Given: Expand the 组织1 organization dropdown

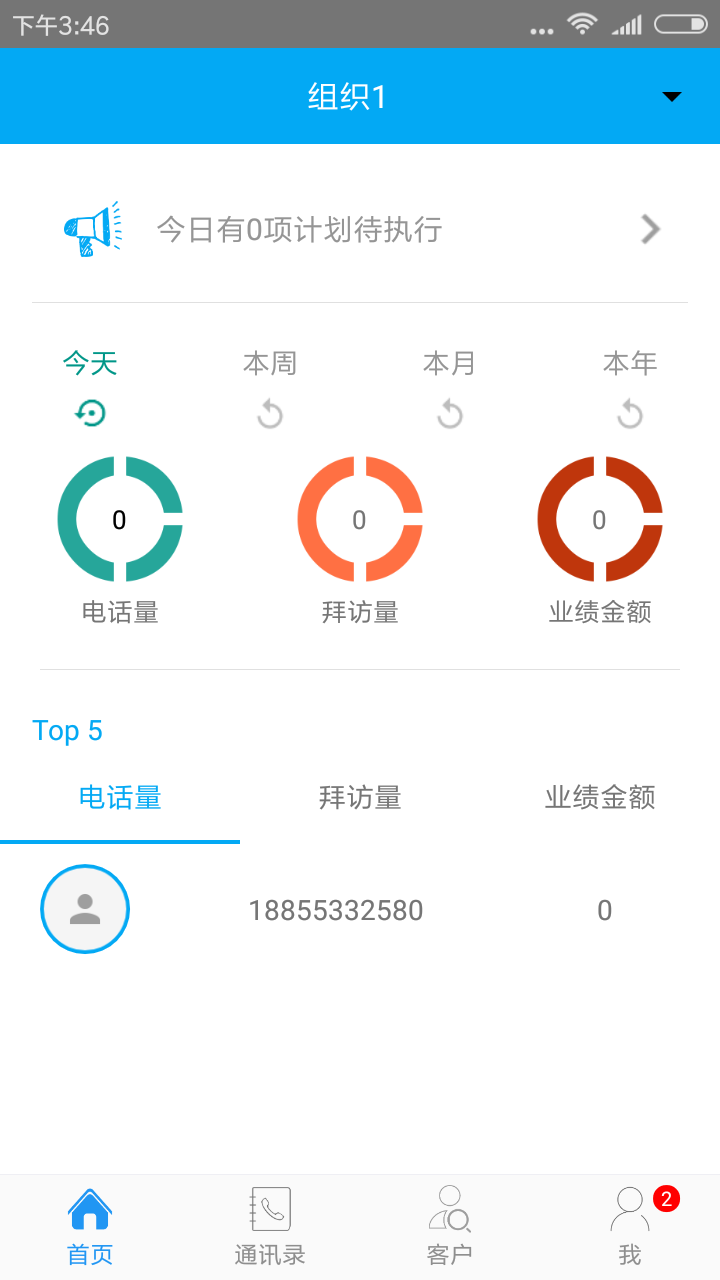Looking at the screenshot, I should point(670,97).
